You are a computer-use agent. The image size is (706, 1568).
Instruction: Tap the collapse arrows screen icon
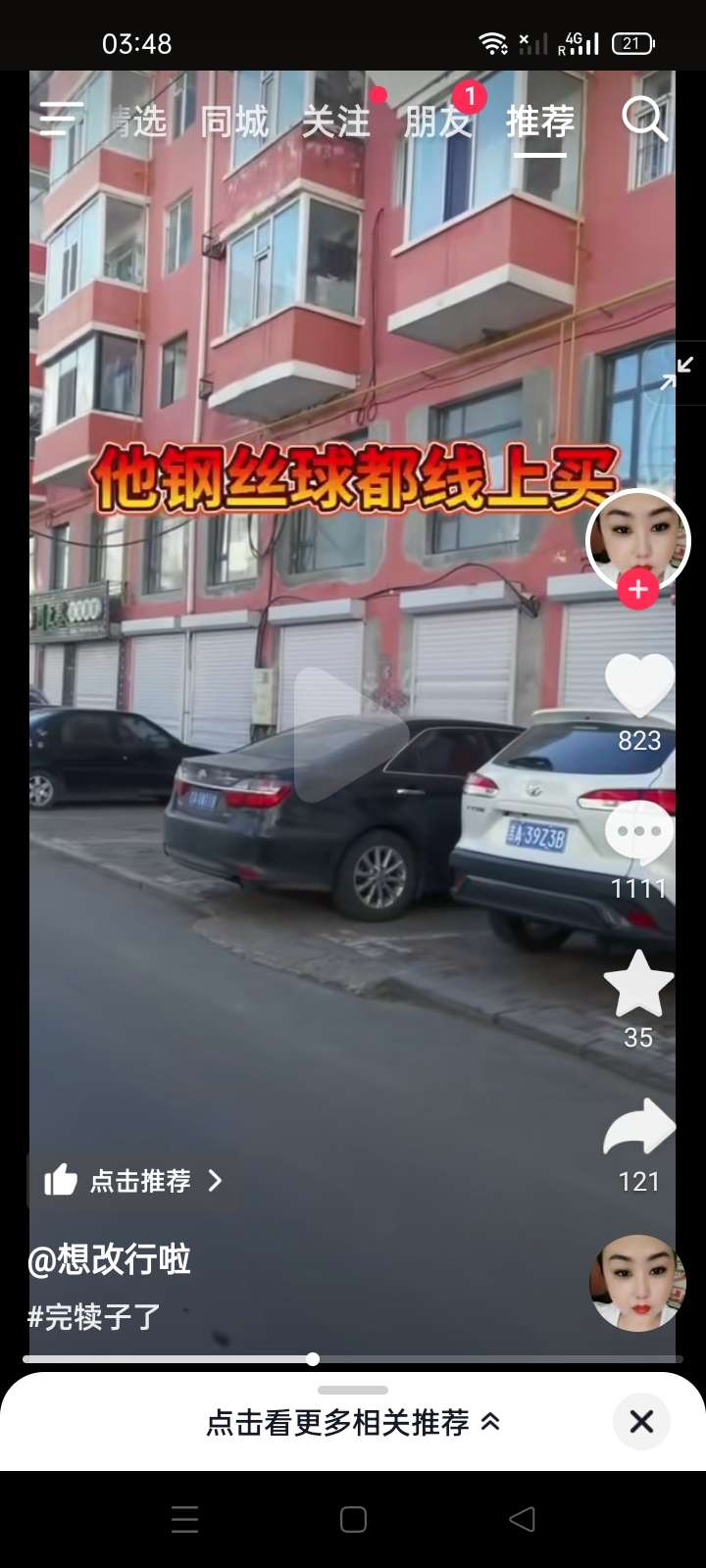click(x=677, y=372)
